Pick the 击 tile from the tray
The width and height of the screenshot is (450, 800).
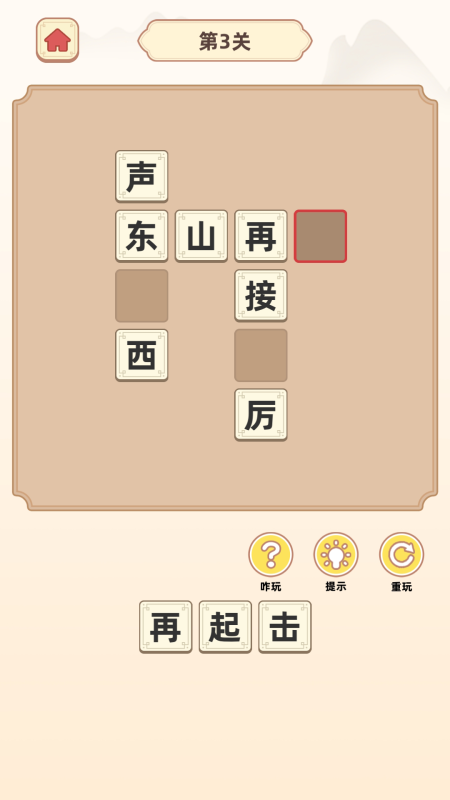(x=285, y=627)
